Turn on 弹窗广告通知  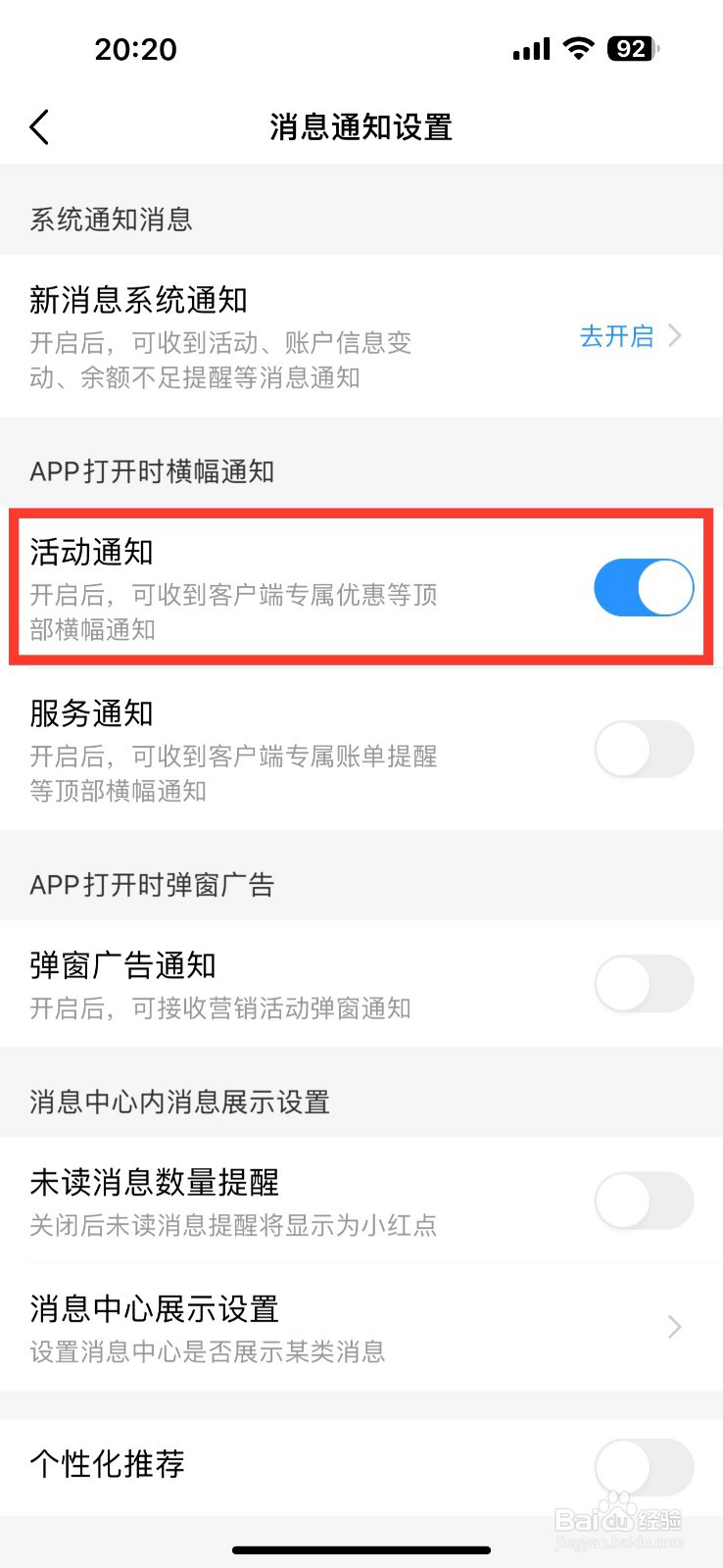tap(643, 984)
